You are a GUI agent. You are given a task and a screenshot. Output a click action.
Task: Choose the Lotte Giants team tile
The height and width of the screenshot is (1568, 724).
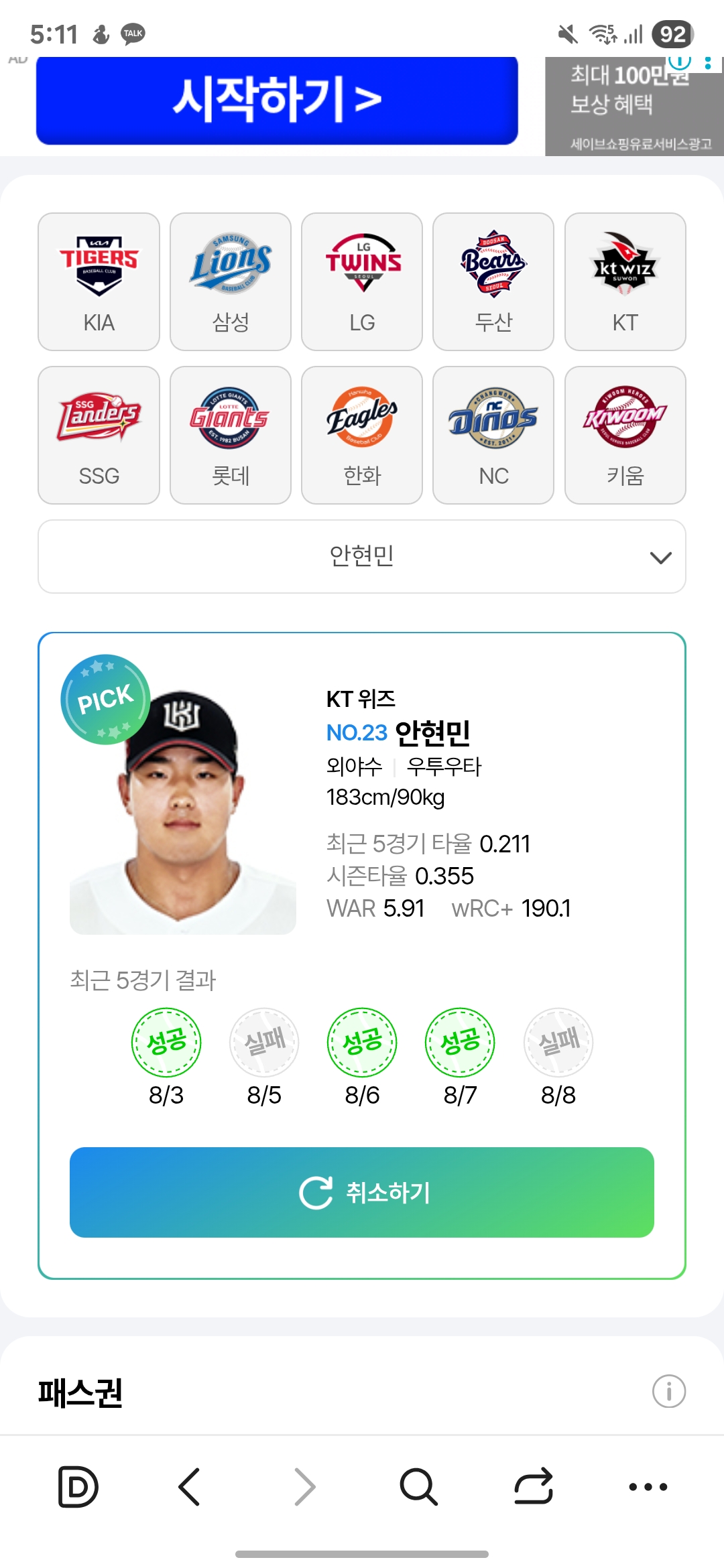point(231,435)
